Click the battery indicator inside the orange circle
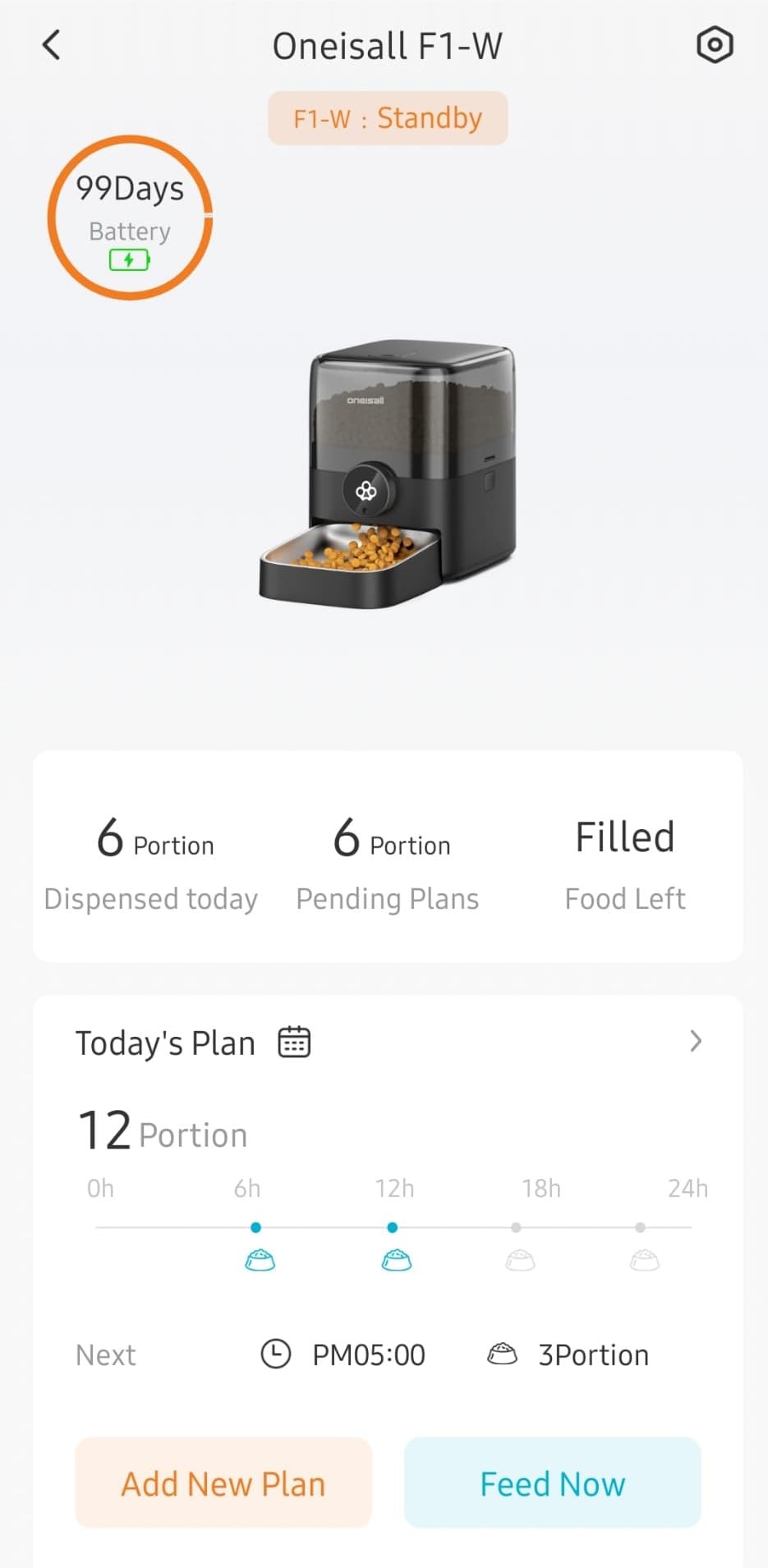This screenshot has width=768, height=1568. click(129, 259)
